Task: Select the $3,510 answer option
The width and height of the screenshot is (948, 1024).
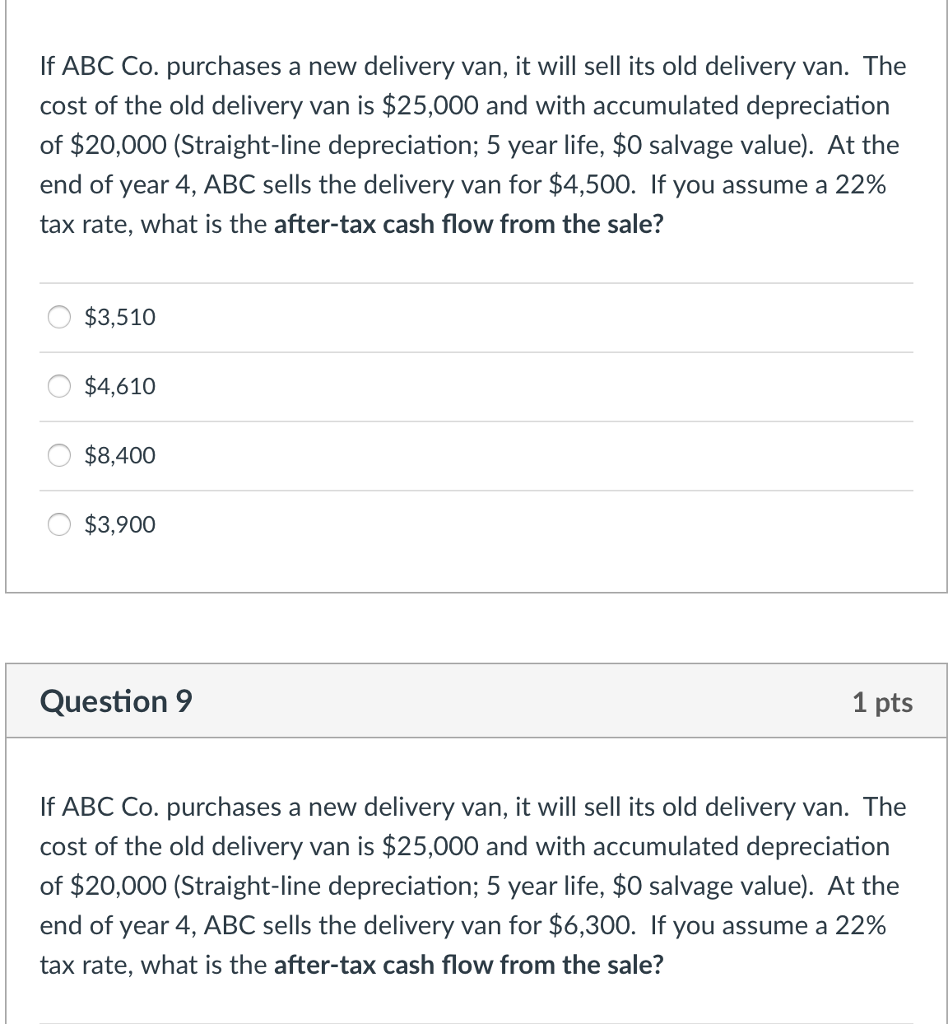Action: [58, 317]
